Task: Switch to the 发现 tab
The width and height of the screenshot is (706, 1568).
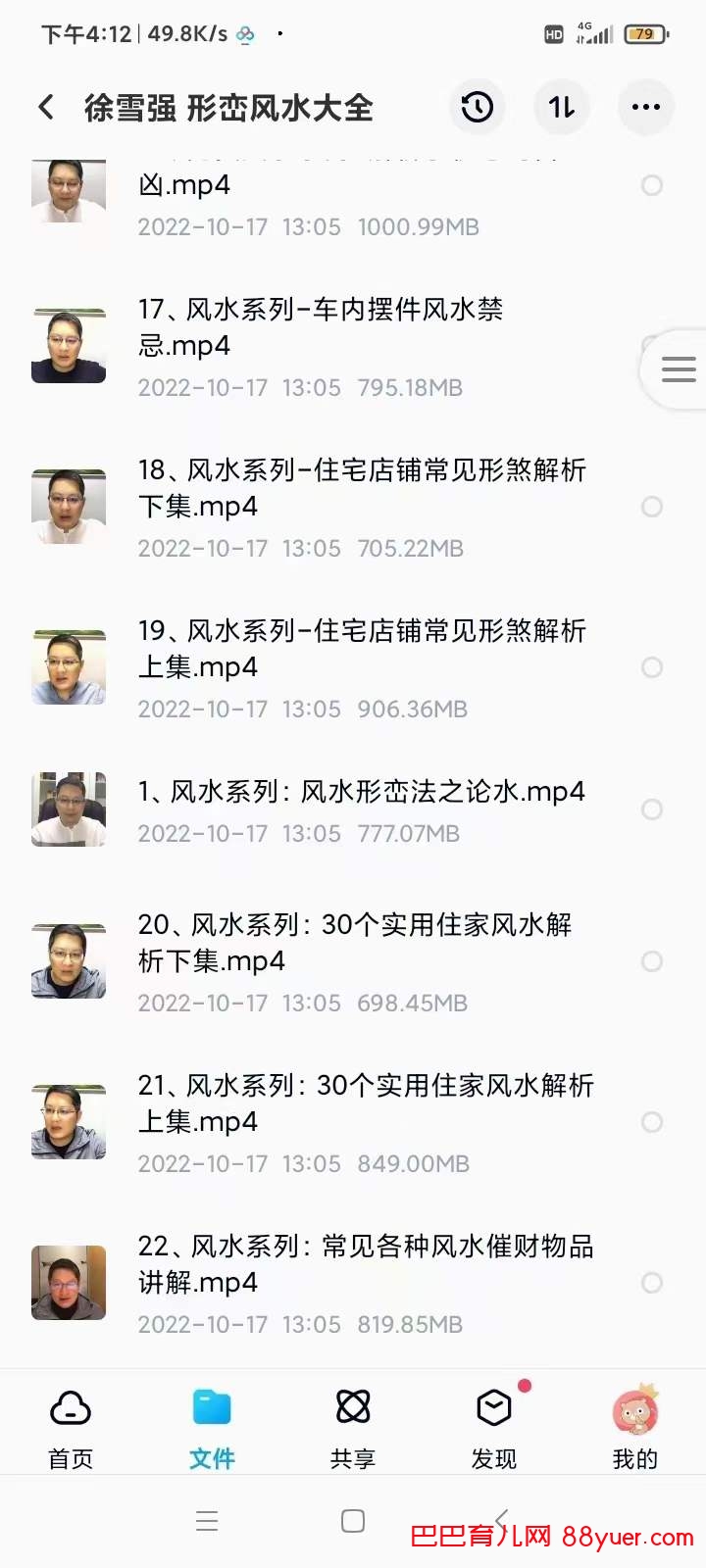Action: (494, 1429)
